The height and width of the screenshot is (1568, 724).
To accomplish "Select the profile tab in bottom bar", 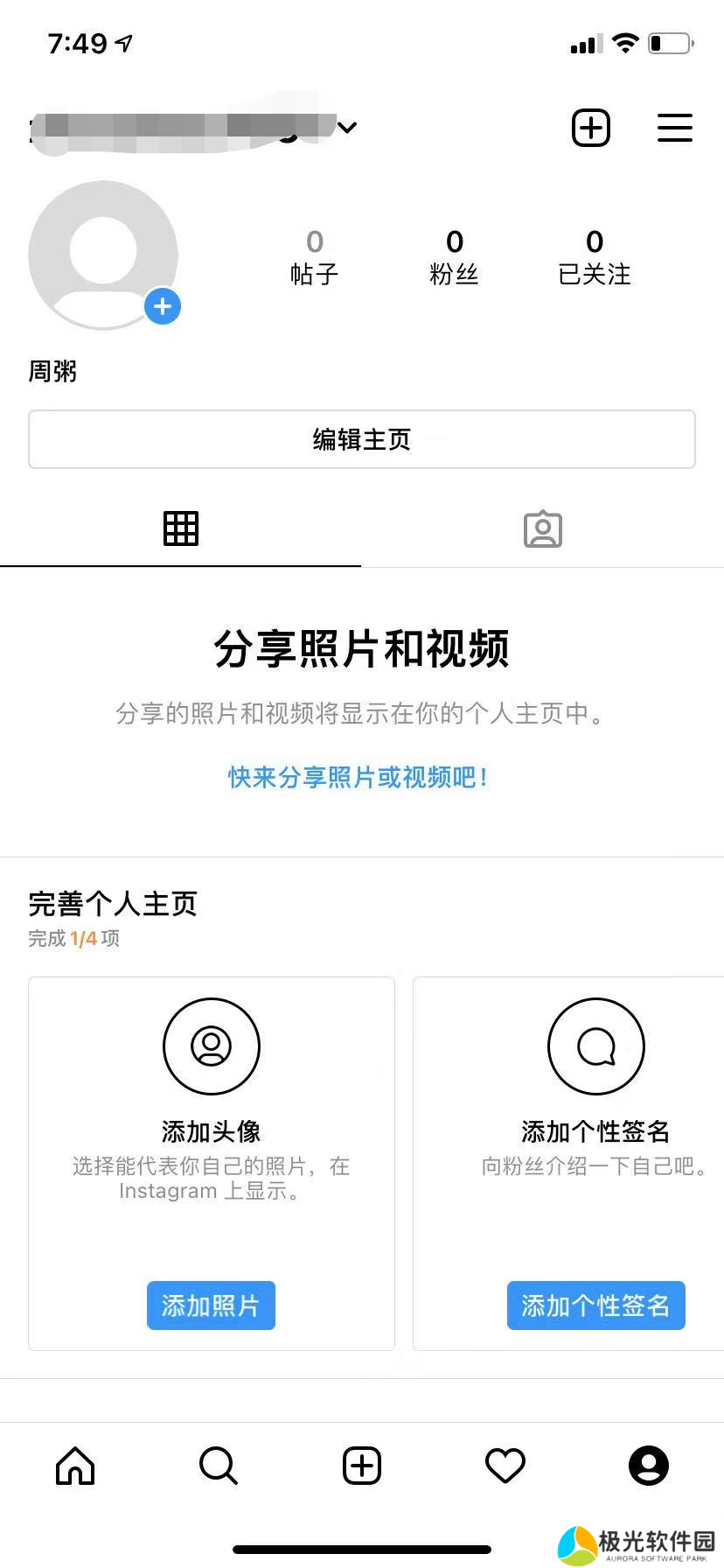I will (x=649, y=1466).
